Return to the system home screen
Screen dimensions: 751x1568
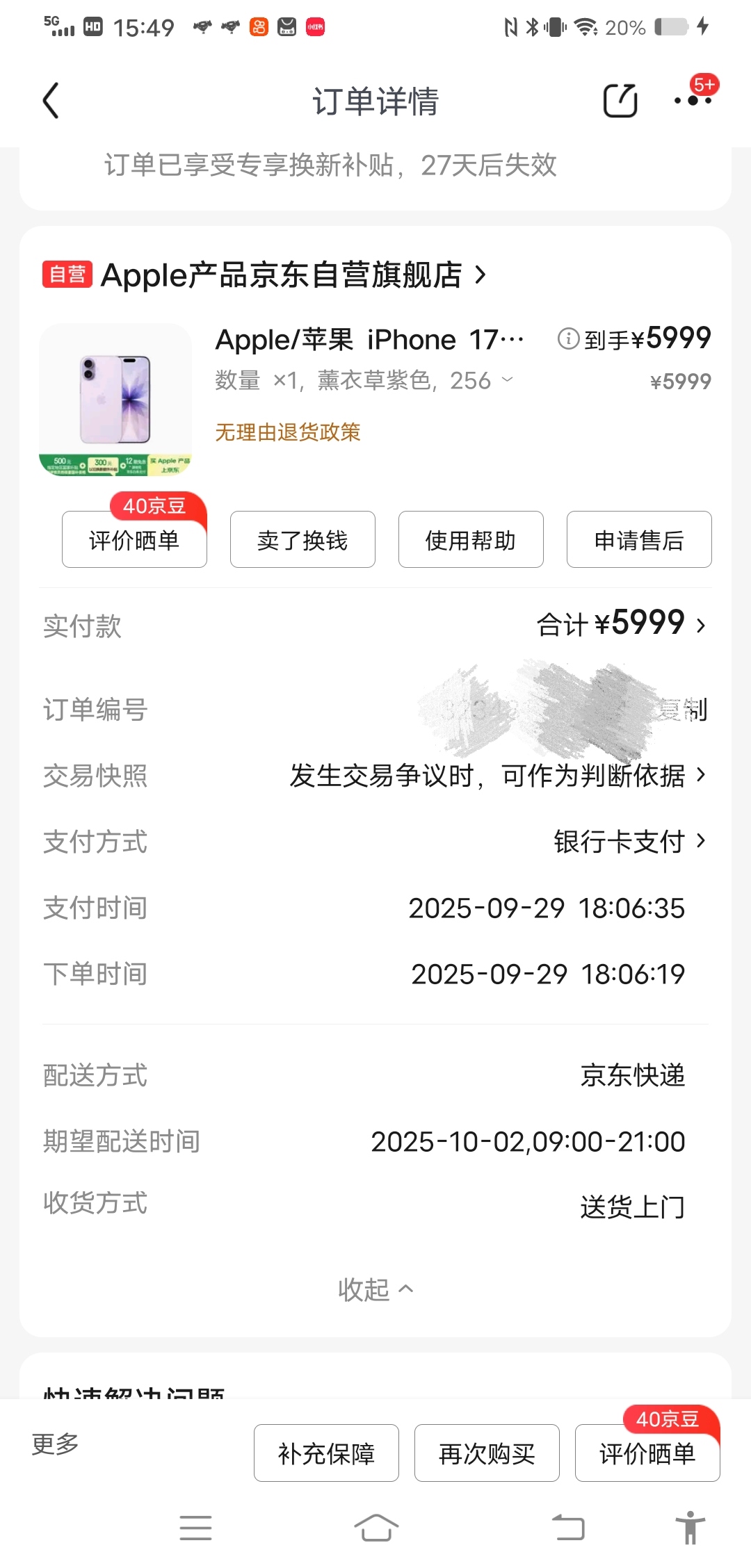click(x=375, y=1528)
